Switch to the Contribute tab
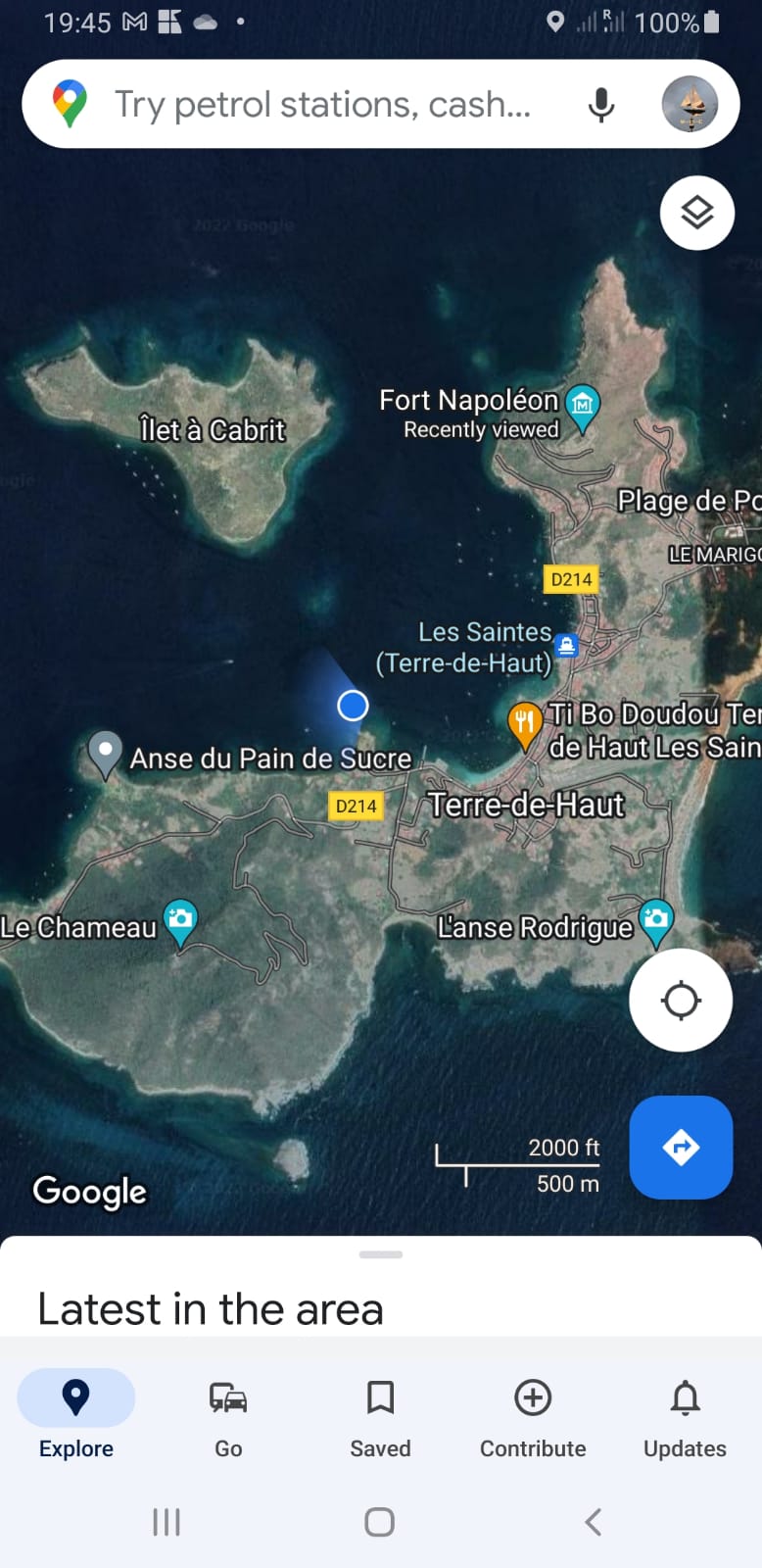 tap(533, 1417)
